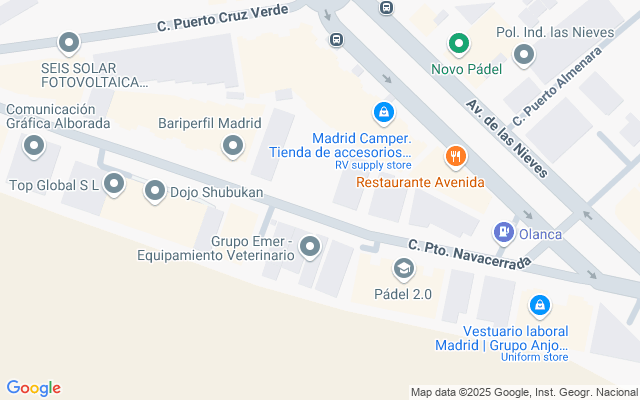Image resolution: width=640 pixels, height=400 pixels.
Task: Select the Pol. Ind. las Nieves marker
Action: [x=524, y=55]
